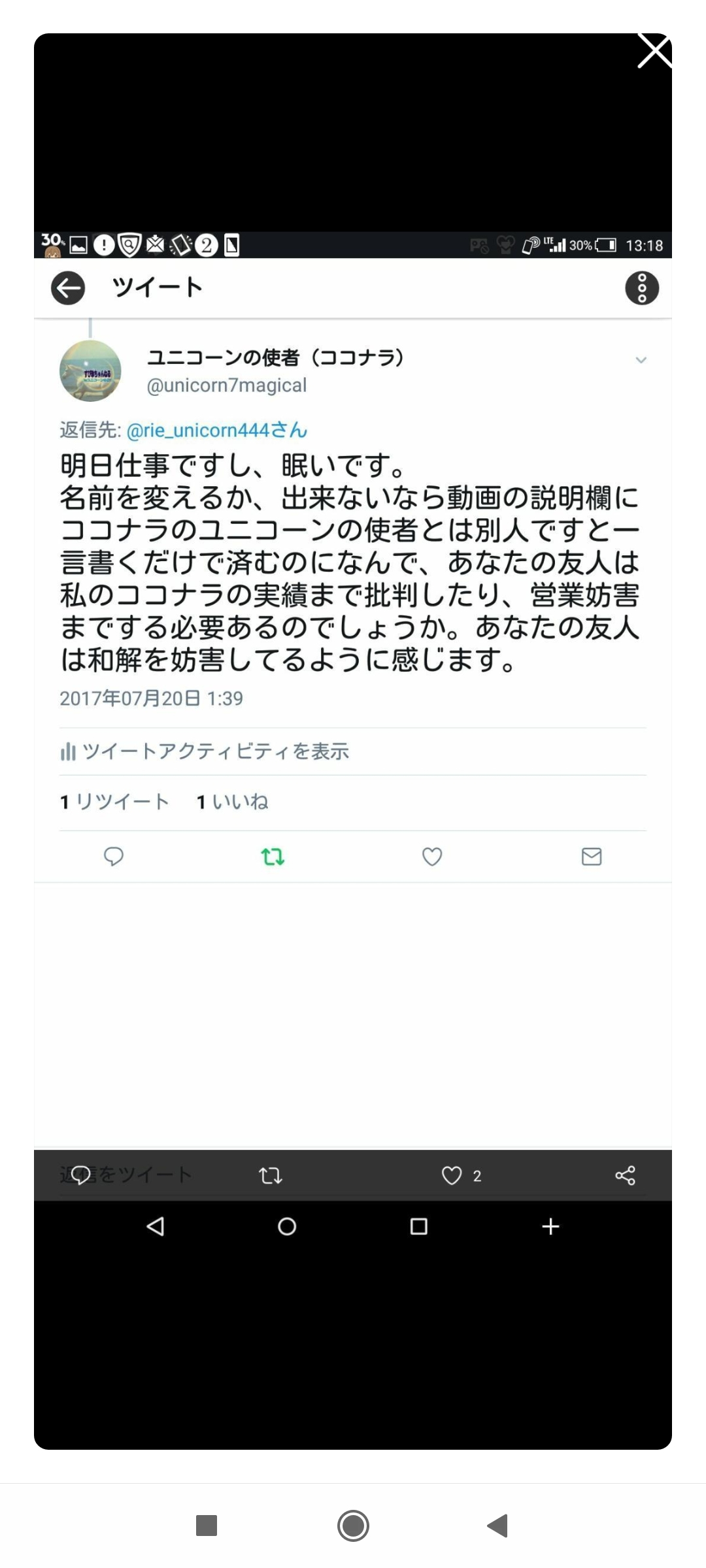
Task: Open the @rie_unicorn444 reply mention
Action: tap(216, 429)
